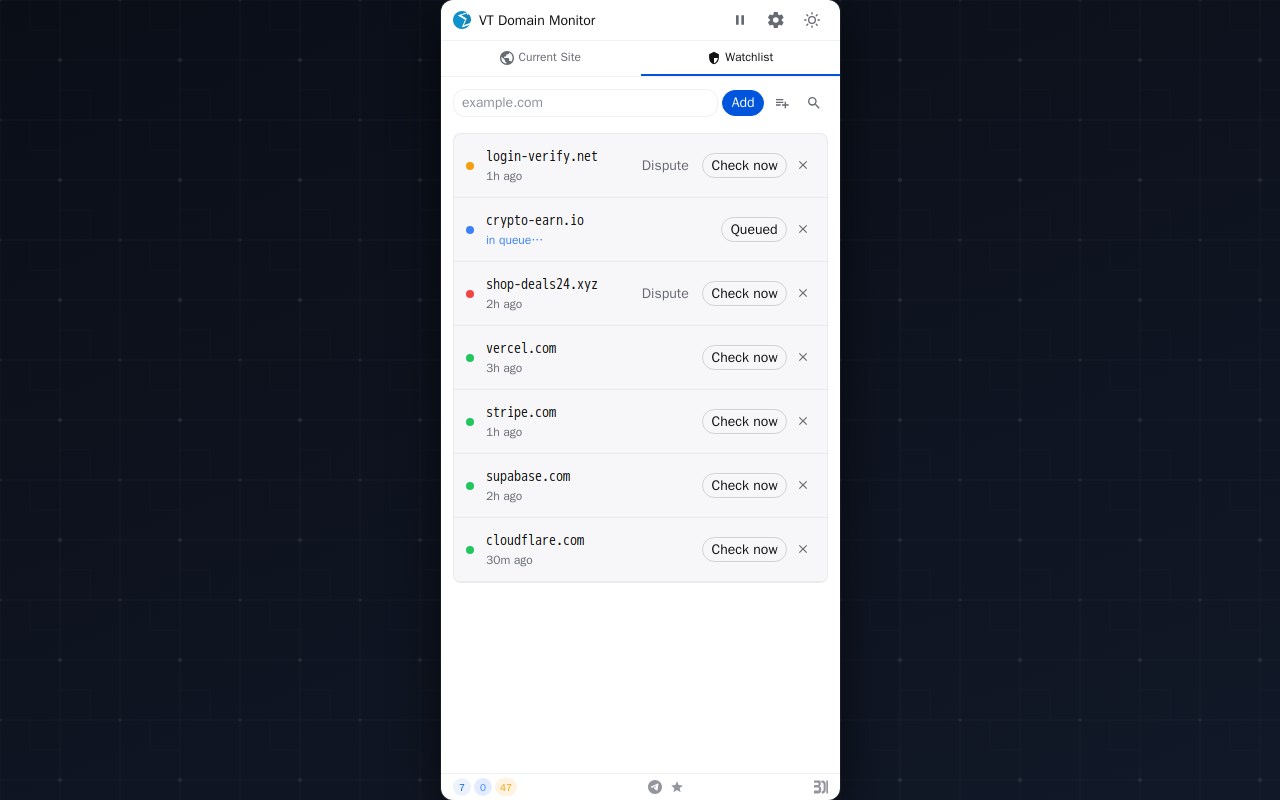The height and width of the screenshot is (800, 1280).
Task: Dispute the login-verify.net result
Action: coord(665,166)
